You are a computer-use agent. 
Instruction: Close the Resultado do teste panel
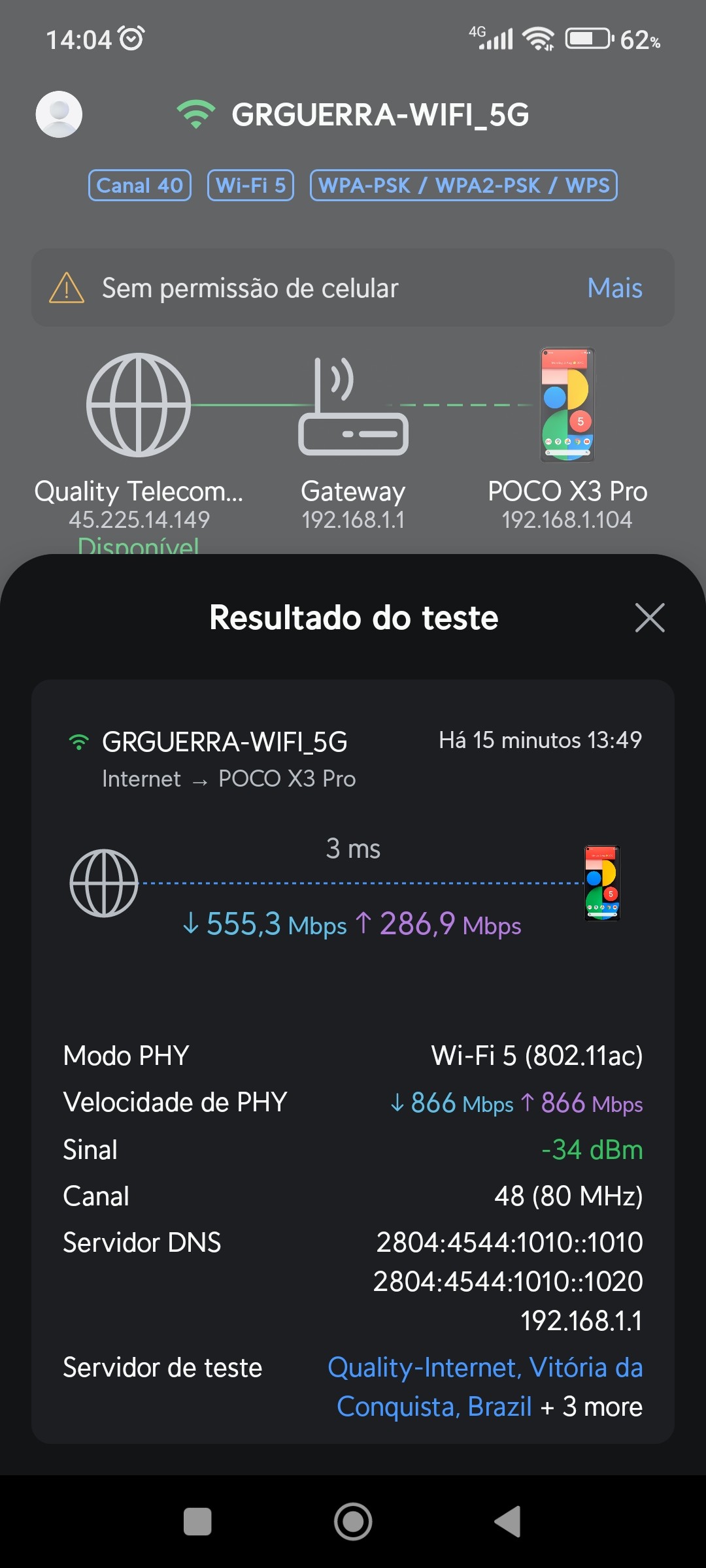click(649, 617)
